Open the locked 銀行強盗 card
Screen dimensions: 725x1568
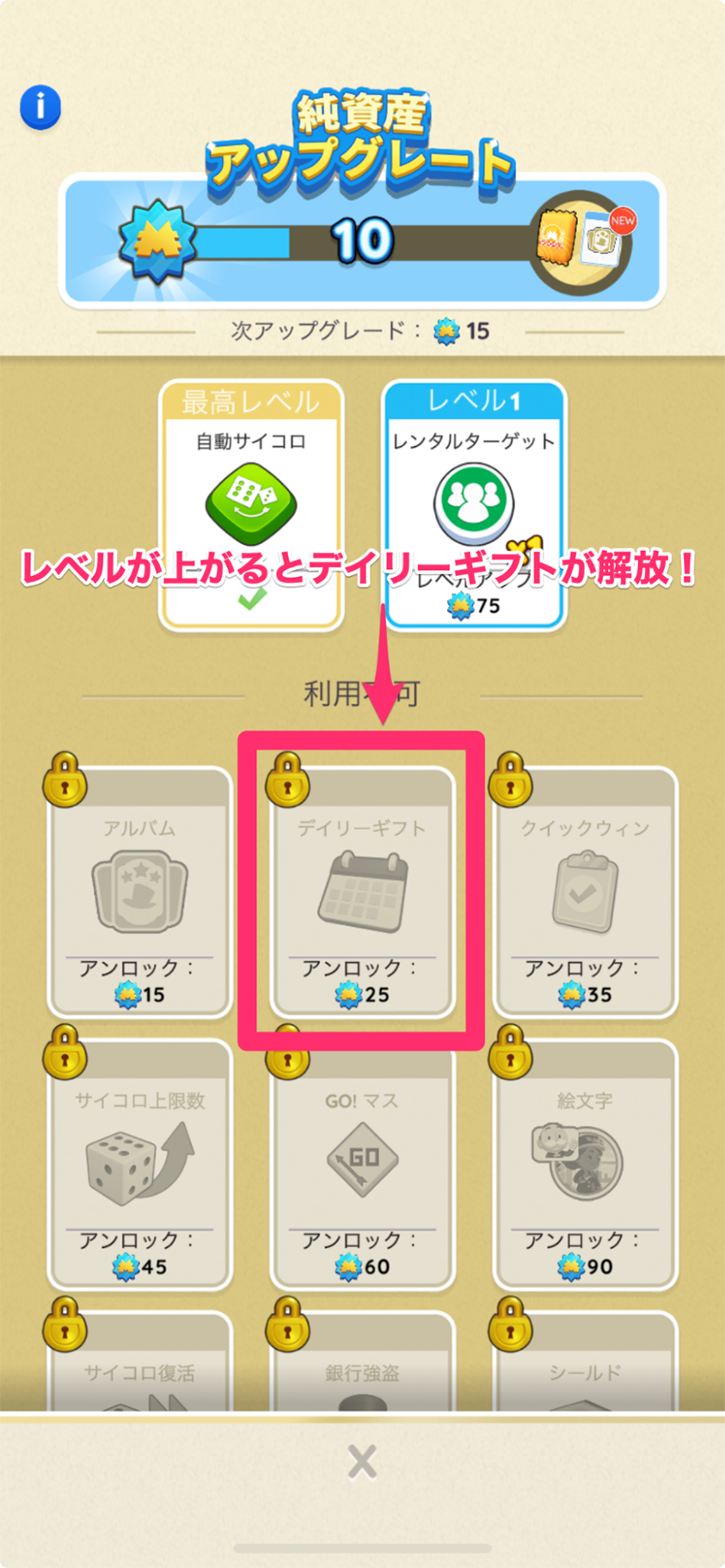[362, 1367]
